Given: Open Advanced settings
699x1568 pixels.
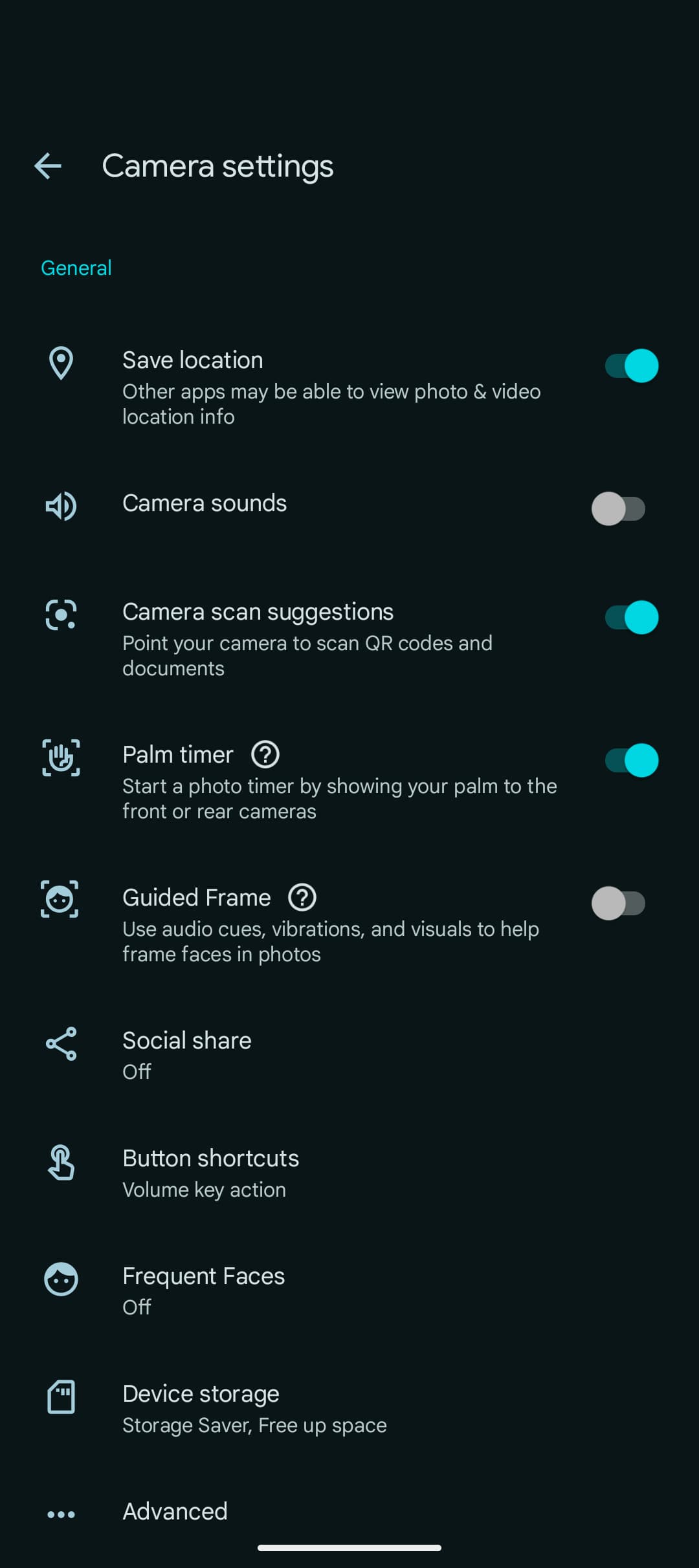Looking at the screenshot, I should (175, 1512).
